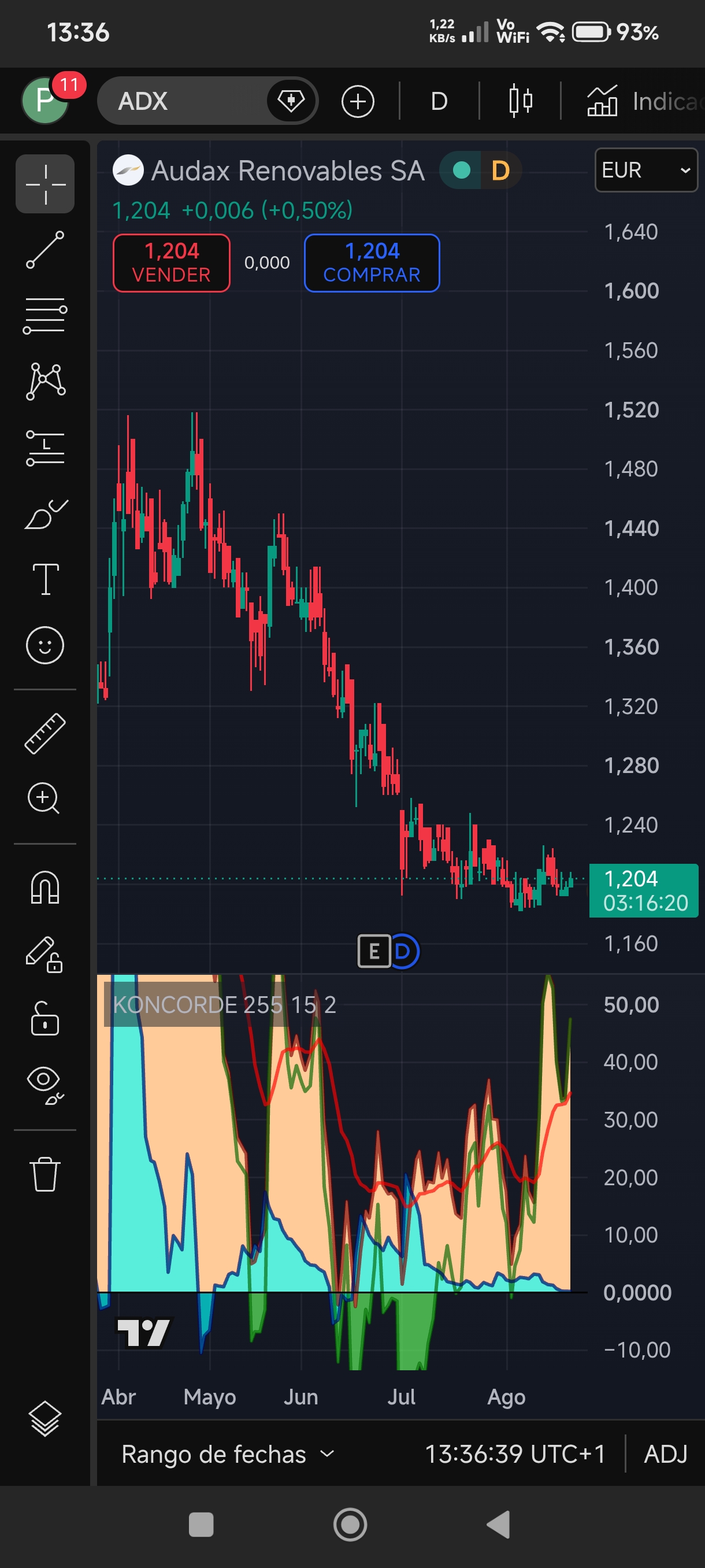This screenshot has height=1568, width=705.
Task: Tap the trash icon to remove drawings
Action: tap(45, 1174)
